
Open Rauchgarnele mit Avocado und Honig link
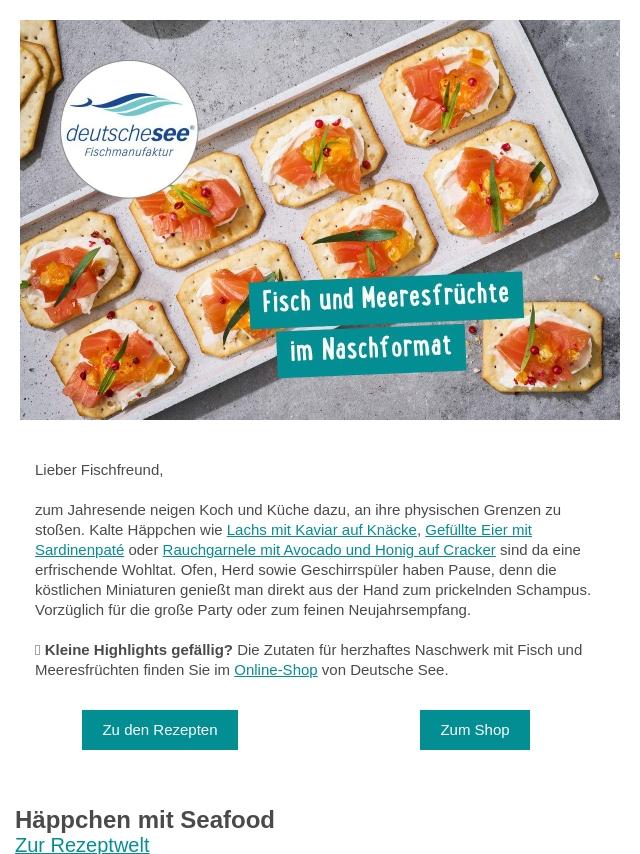[x=329, y=549]
